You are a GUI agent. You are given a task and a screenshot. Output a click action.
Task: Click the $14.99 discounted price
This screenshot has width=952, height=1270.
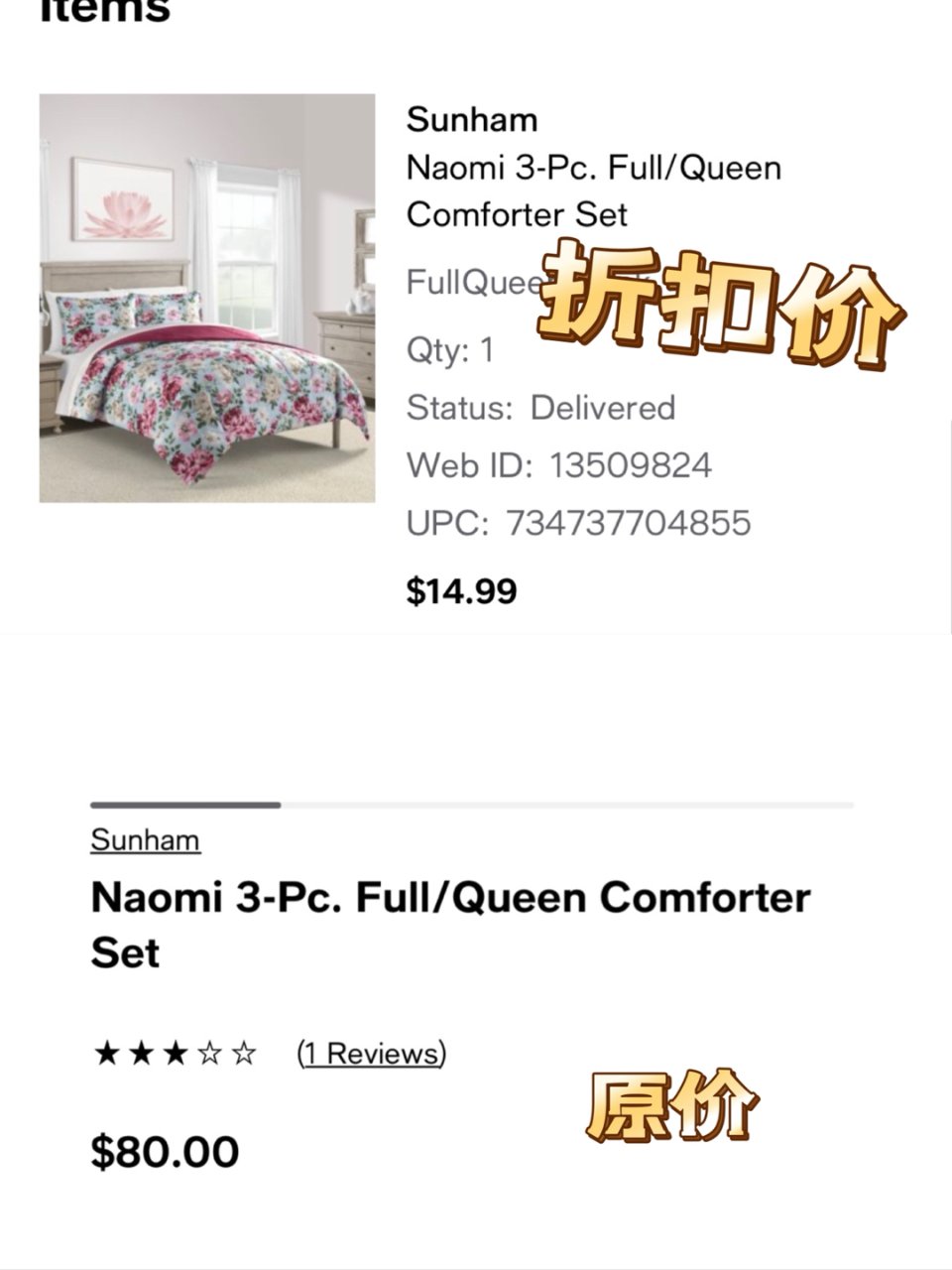(462, 590)
